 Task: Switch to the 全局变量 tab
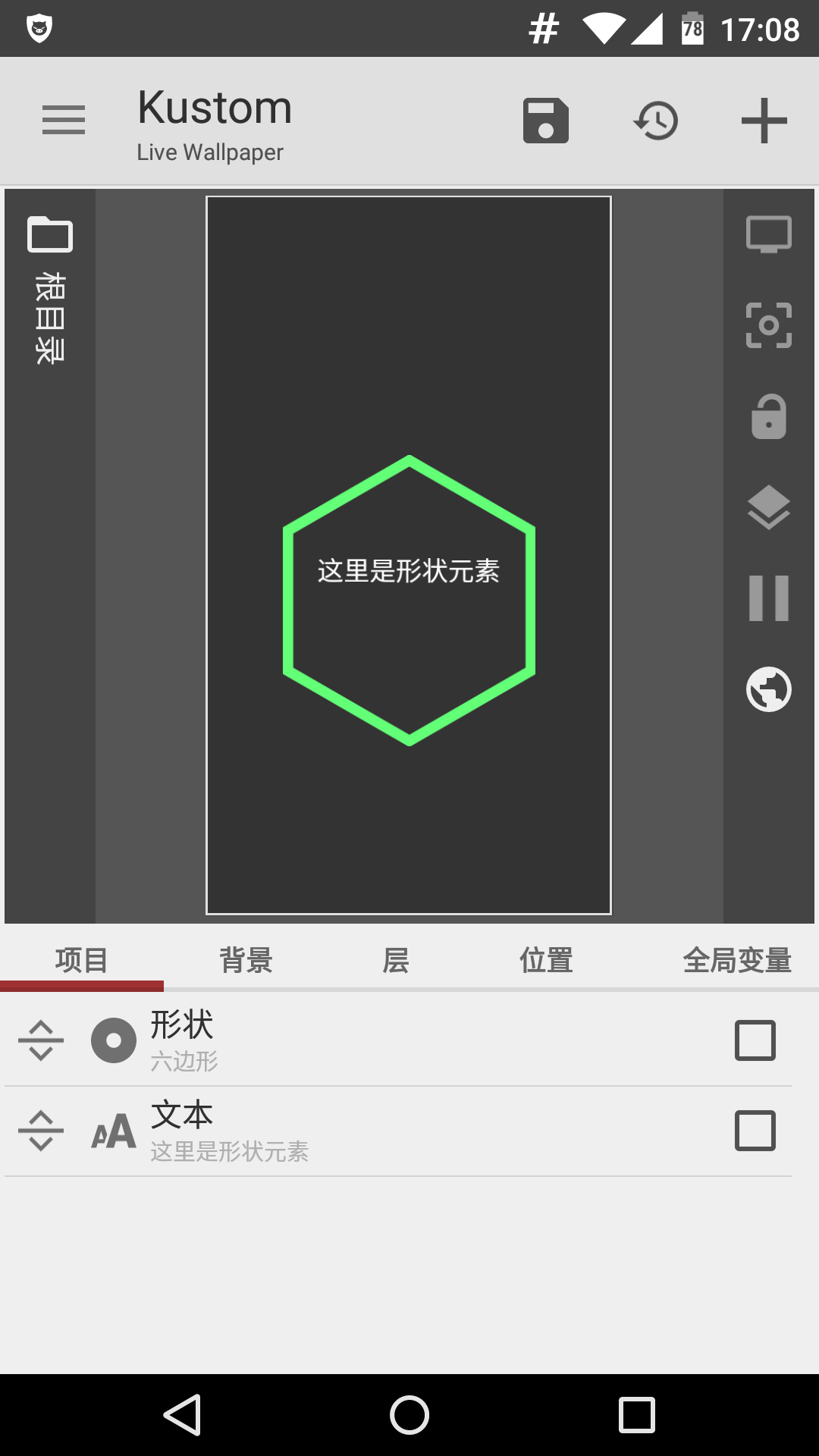coord(736,960)
